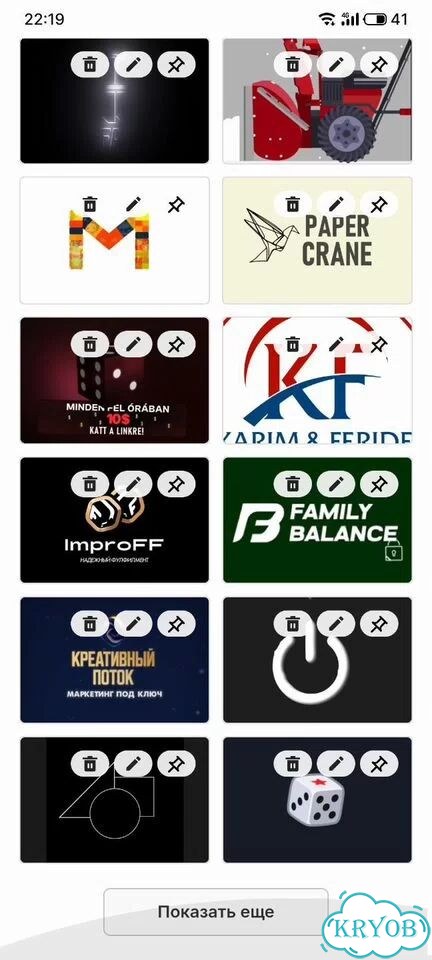Pin the red snowblower card
This screenshot has width=432, height=960.
pyautogui.click(x=379, y=64)
